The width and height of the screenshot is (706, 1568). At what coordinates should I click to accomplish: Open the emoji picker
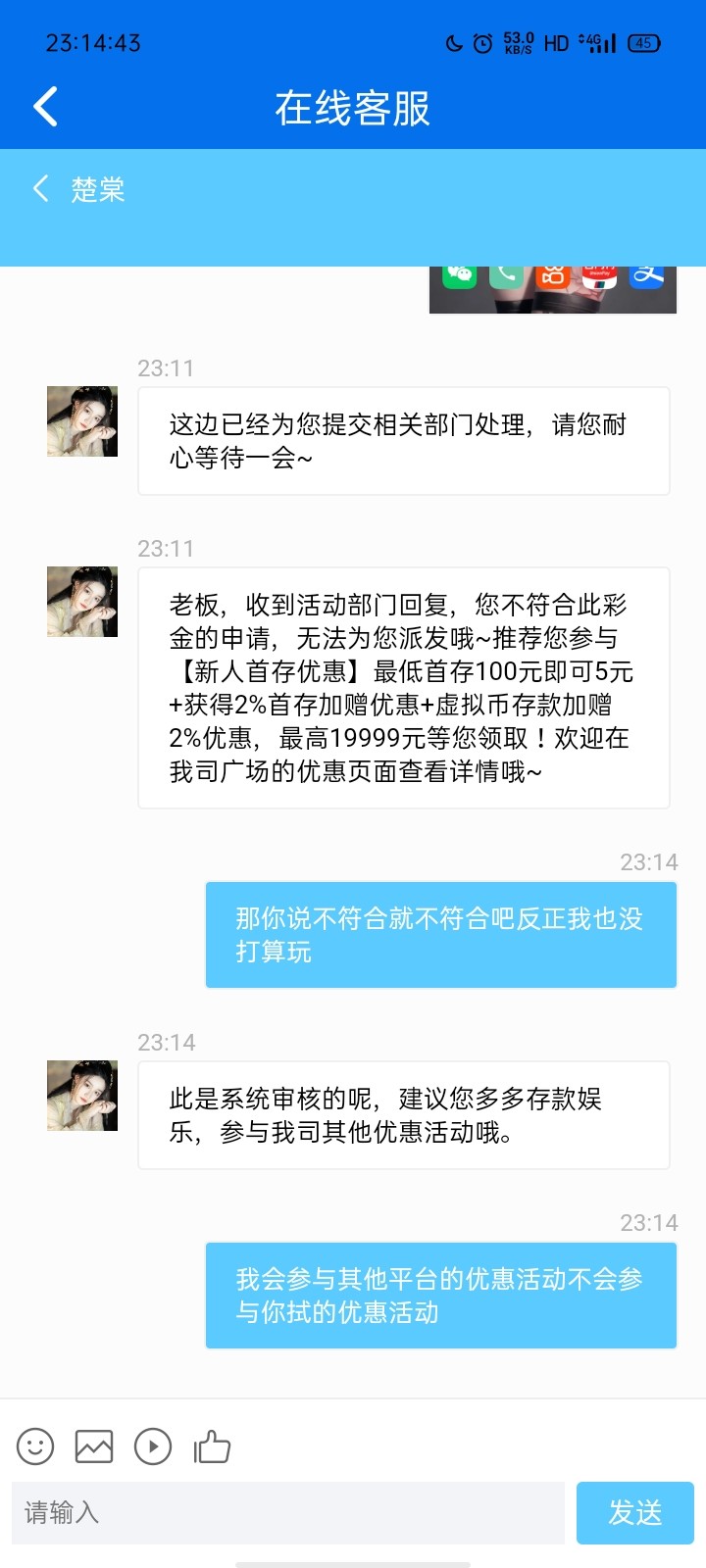pos(35,1446)
